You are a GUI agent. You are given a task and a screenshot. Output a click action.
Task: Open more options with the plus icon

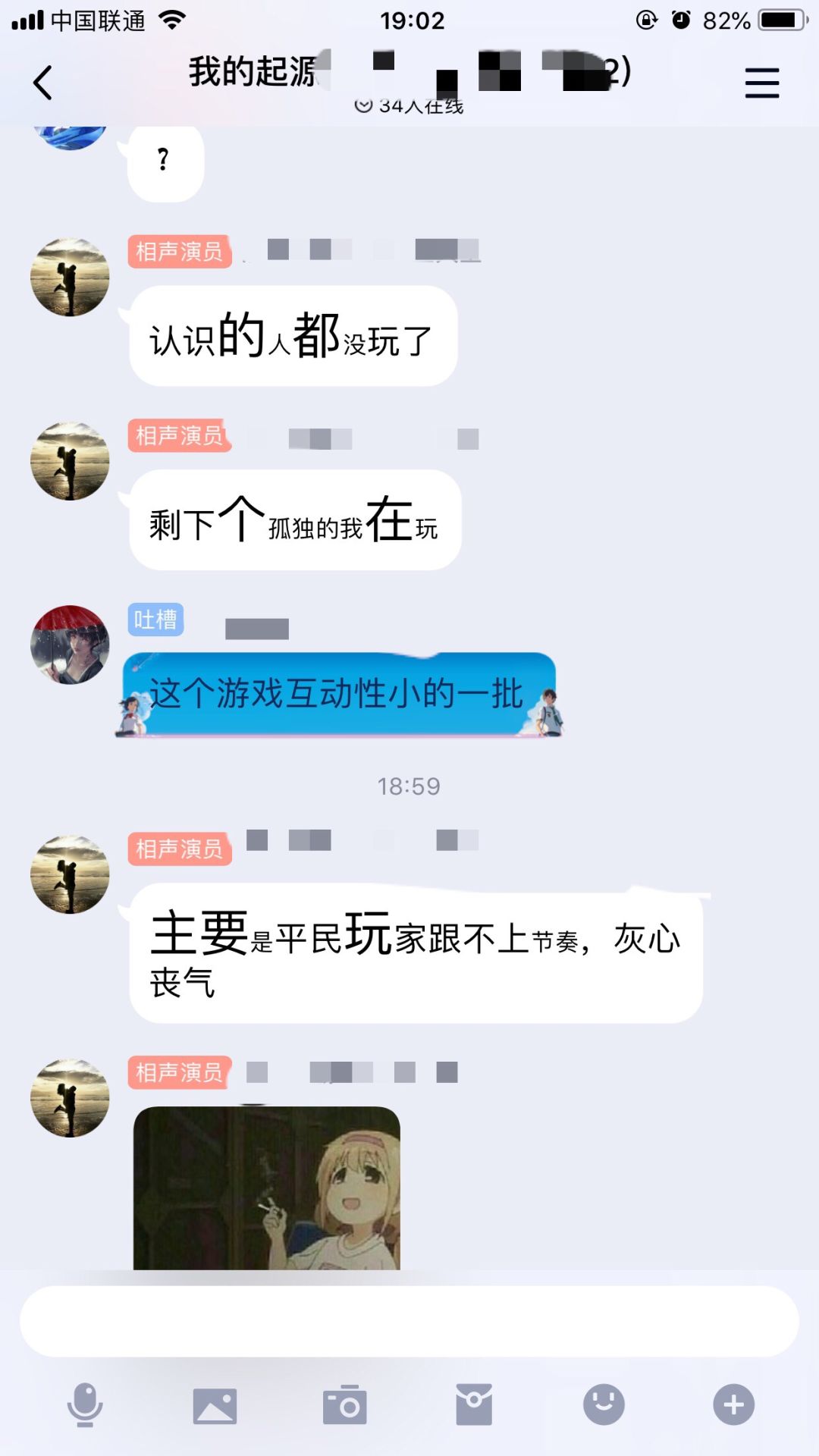coord(733,1404)
